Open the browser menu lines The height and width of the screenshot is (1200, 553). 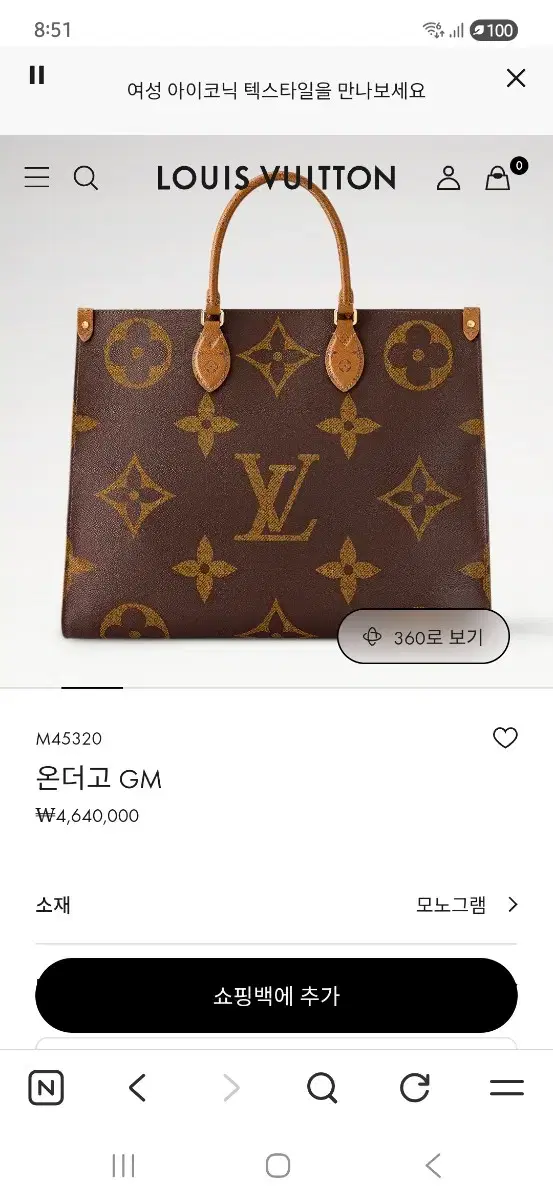(507, 1088)
